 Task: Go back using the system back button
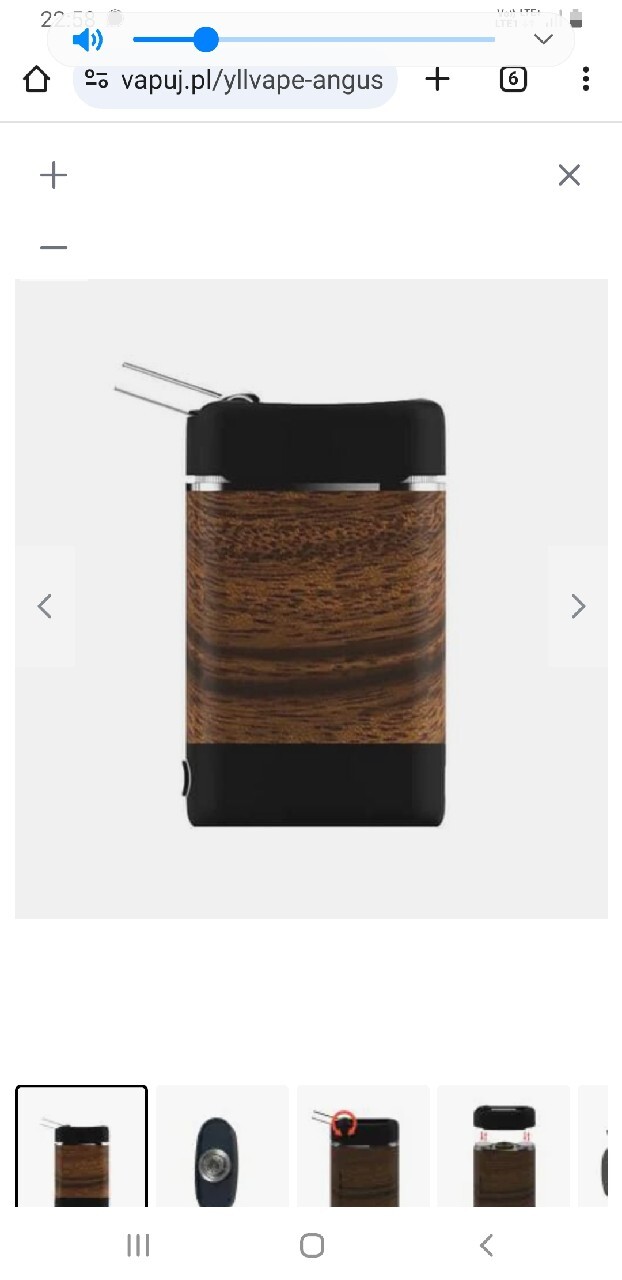pos(486,1245)
